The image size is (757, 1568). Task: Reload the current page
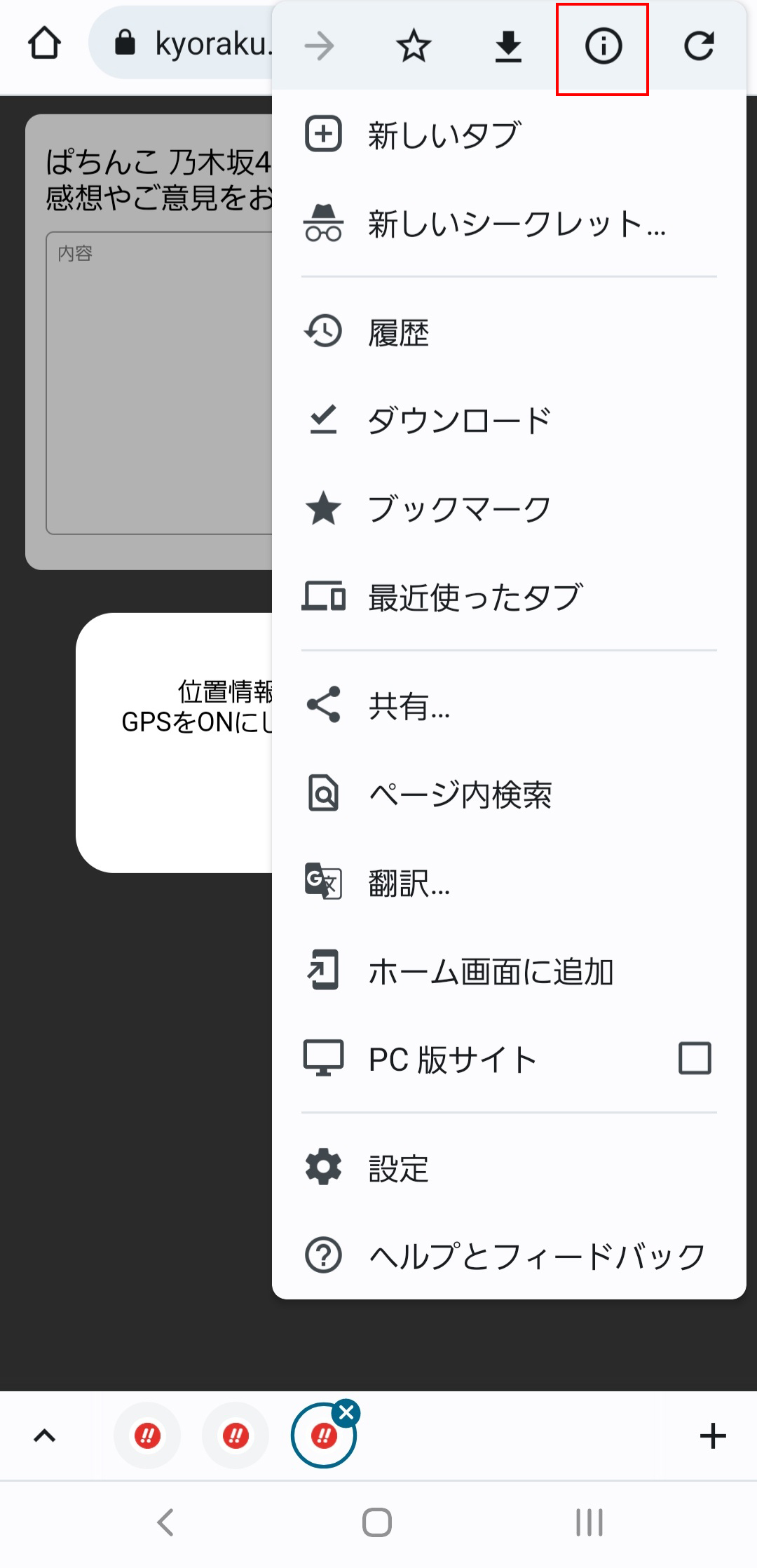(699, 47)
